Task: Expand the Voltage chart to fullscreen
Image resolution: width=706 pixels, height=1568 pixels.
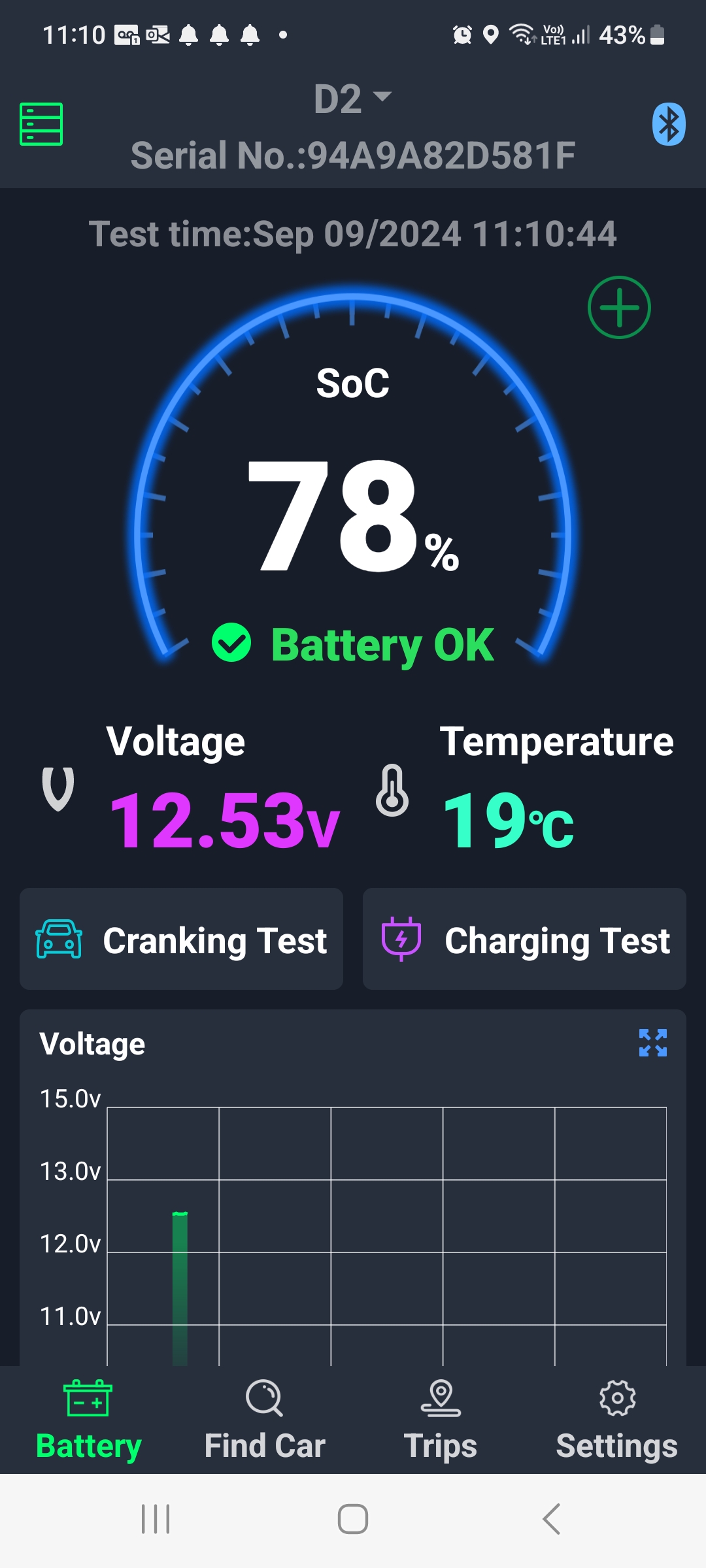Action: tap(652, 1043)
